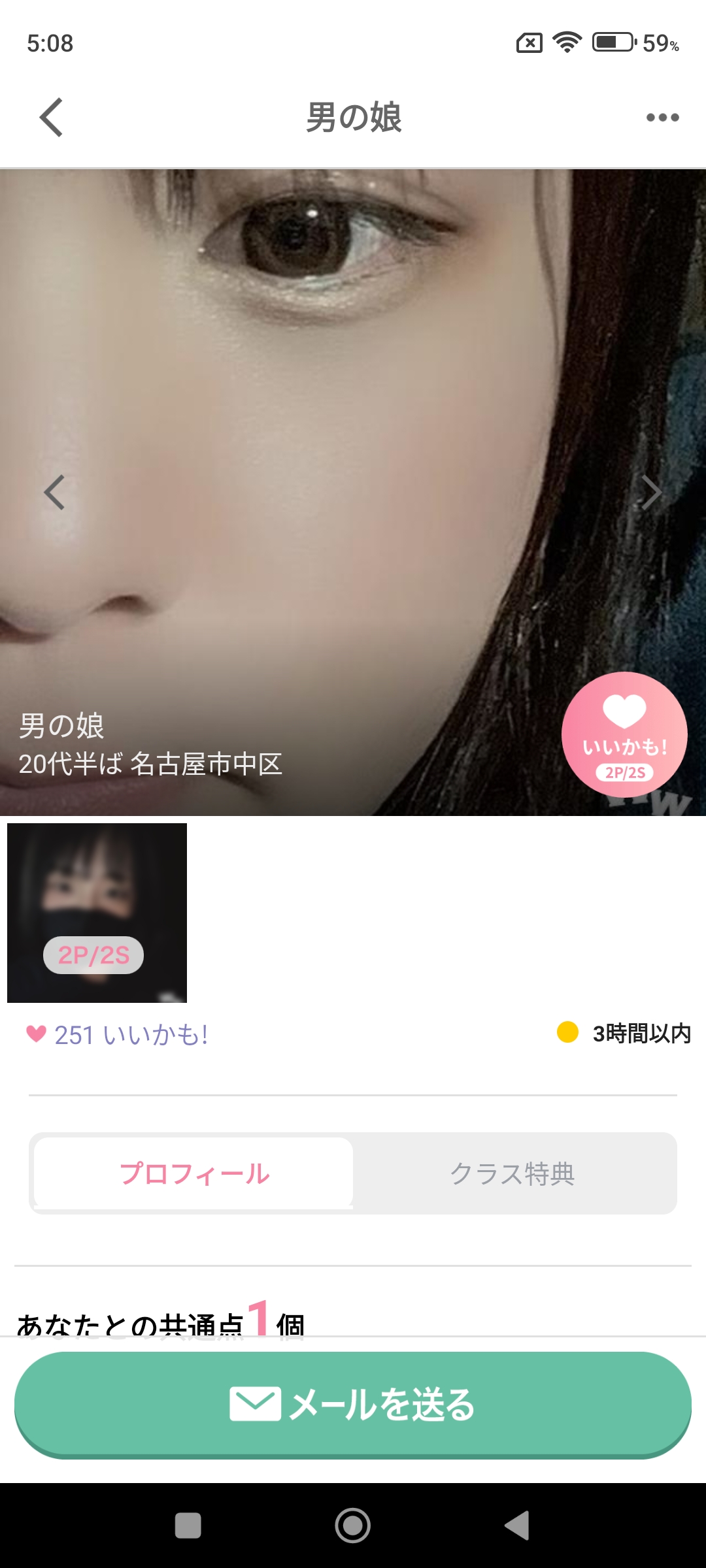Tap the メールを送る button
Screen dimensions: 706x1568
(353, 1405)
